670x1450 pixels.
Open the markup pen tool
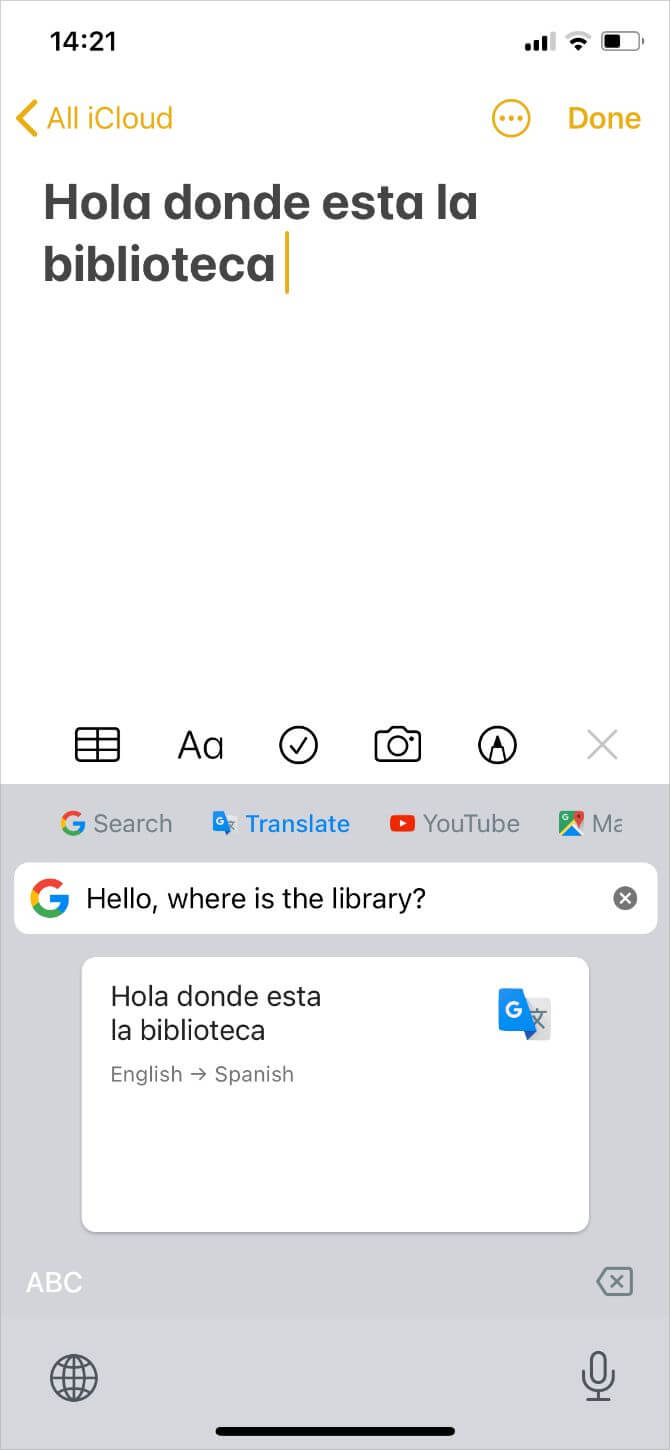point(498,745)
